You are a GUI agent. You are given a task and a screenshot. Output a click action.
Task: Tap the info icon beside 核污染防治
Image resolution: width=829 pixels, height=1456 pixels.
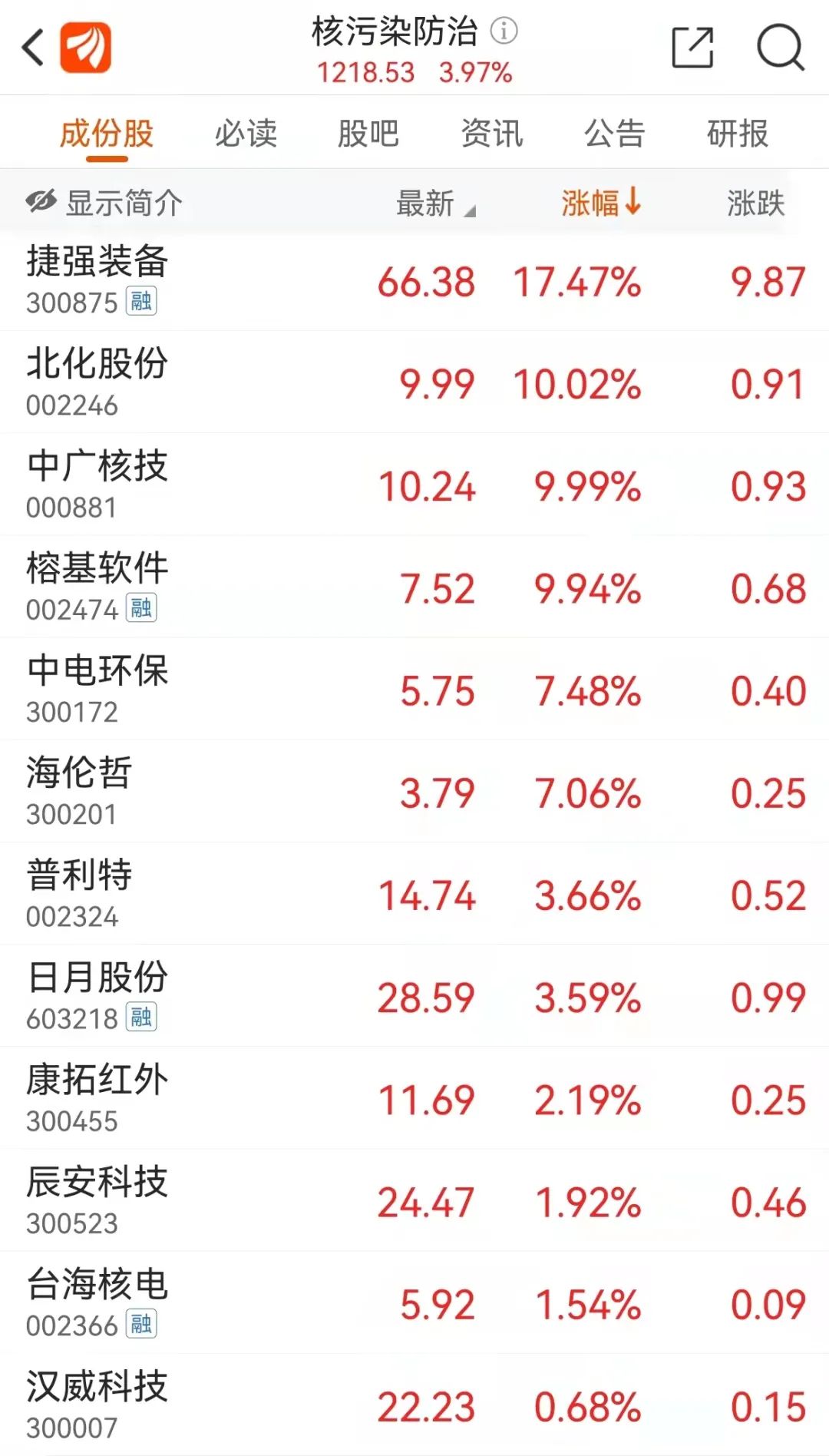[504, 31]
